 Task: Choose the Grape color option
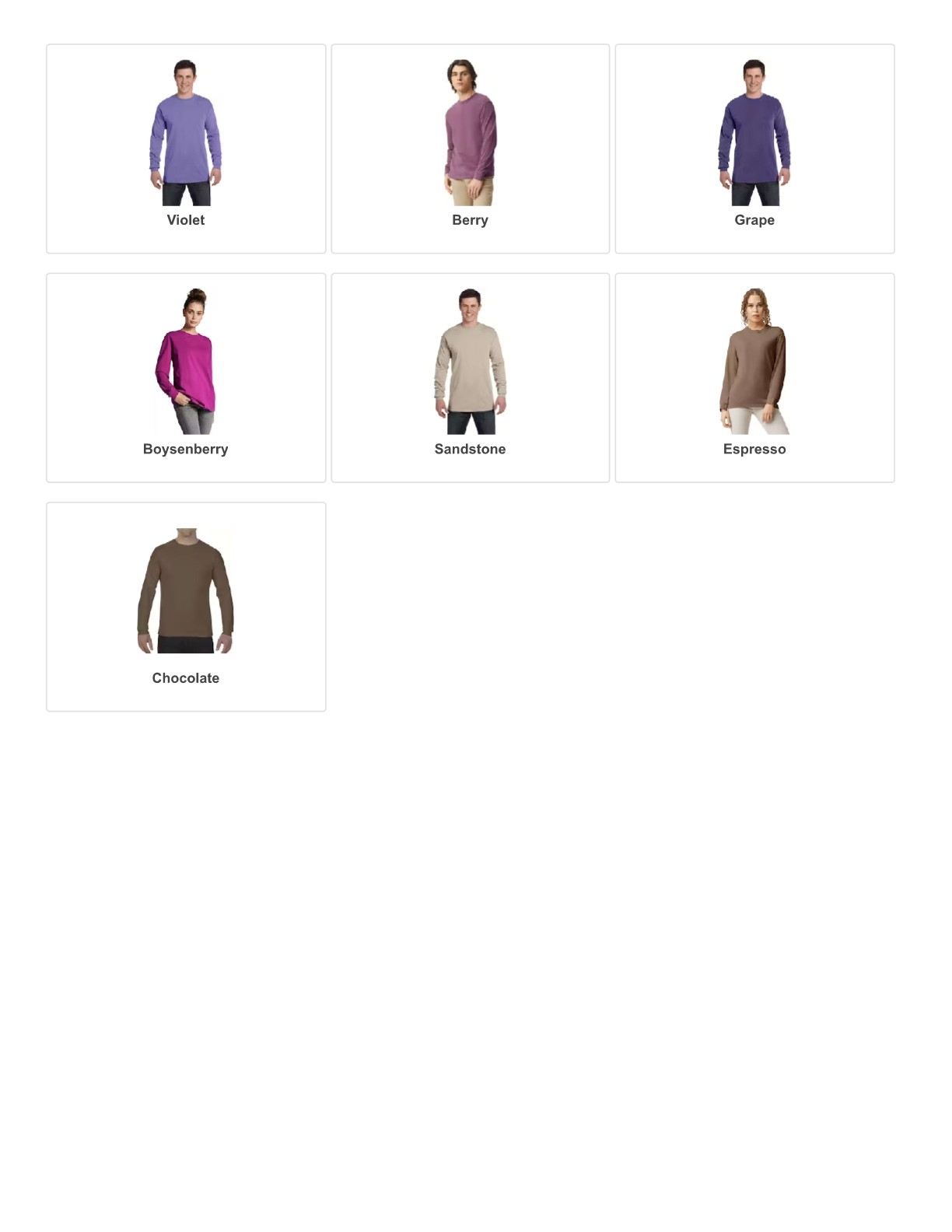[x=754, y=149]
